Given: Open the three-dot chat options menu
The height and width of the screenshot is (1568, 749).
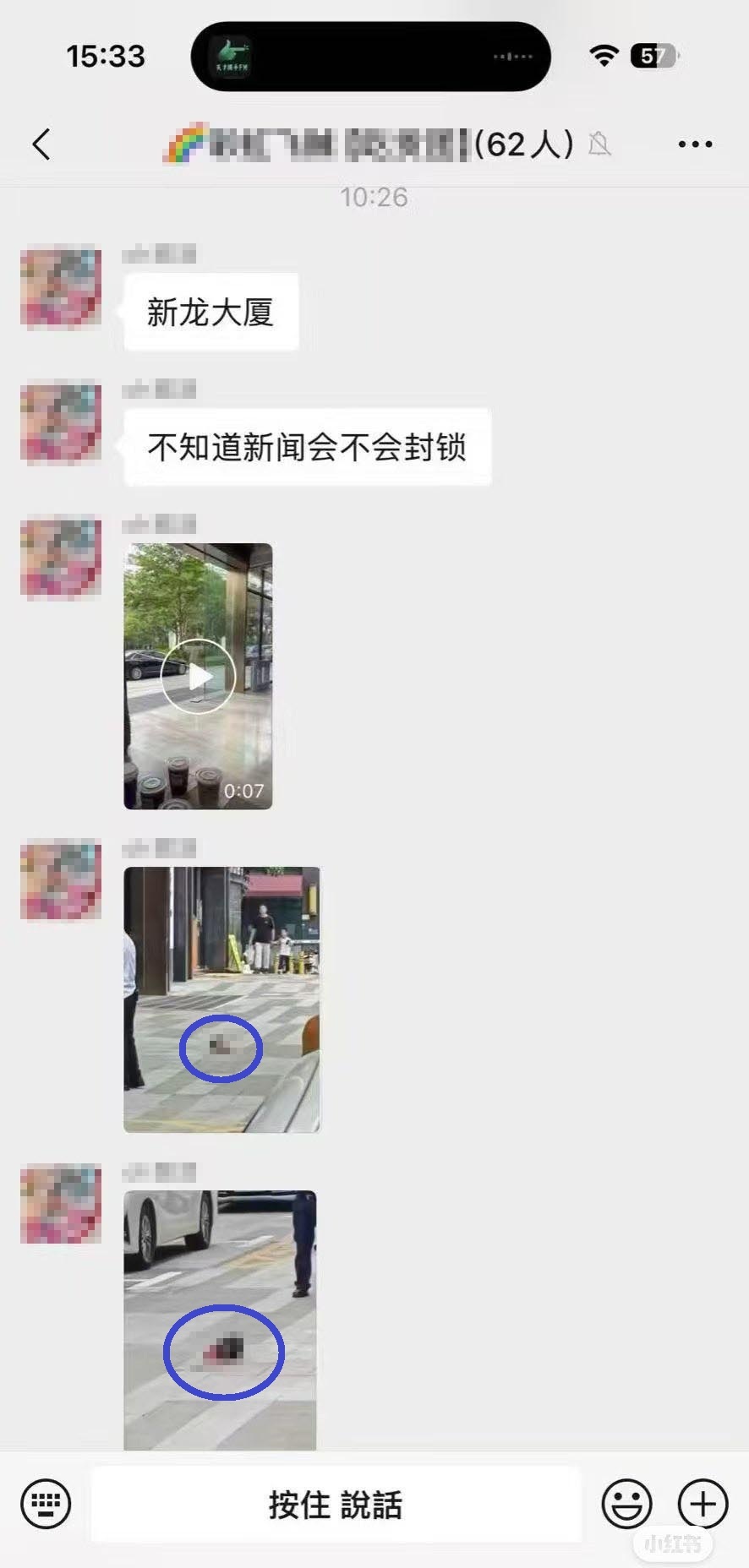Looking at the screenshot, I should (x=695, y=144).
